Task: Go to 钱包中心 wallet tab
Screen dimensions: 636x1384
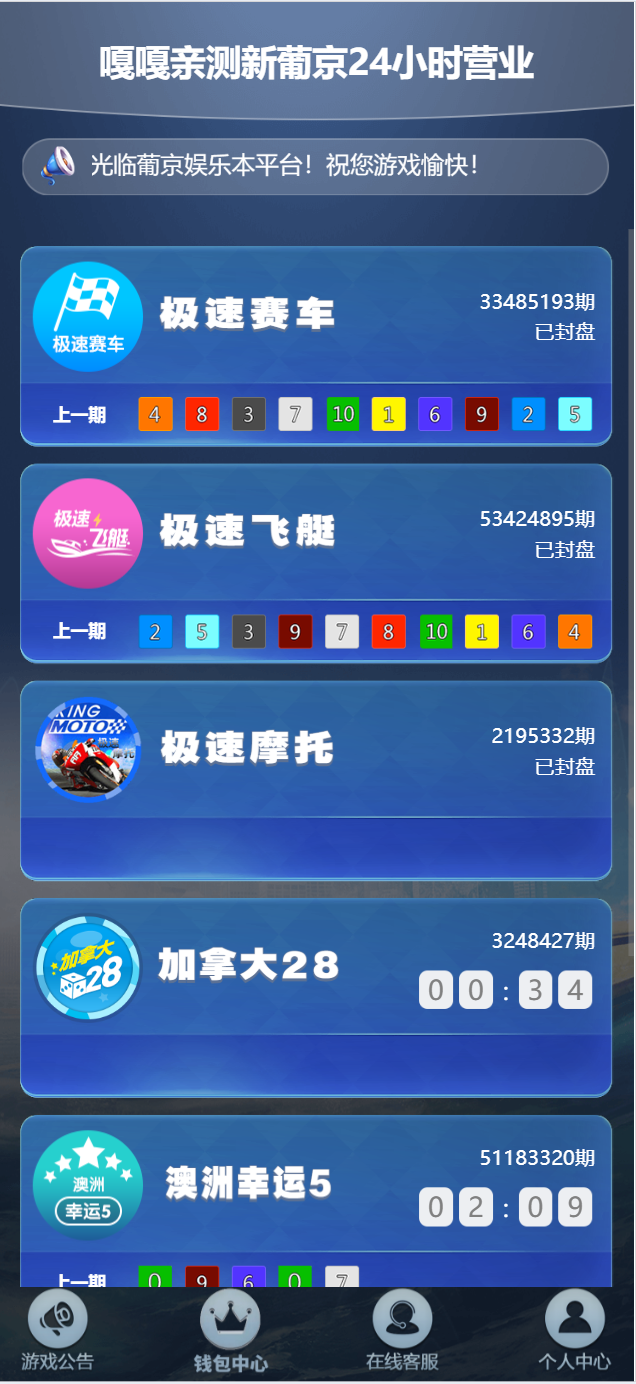Action: coord(230,1332)
